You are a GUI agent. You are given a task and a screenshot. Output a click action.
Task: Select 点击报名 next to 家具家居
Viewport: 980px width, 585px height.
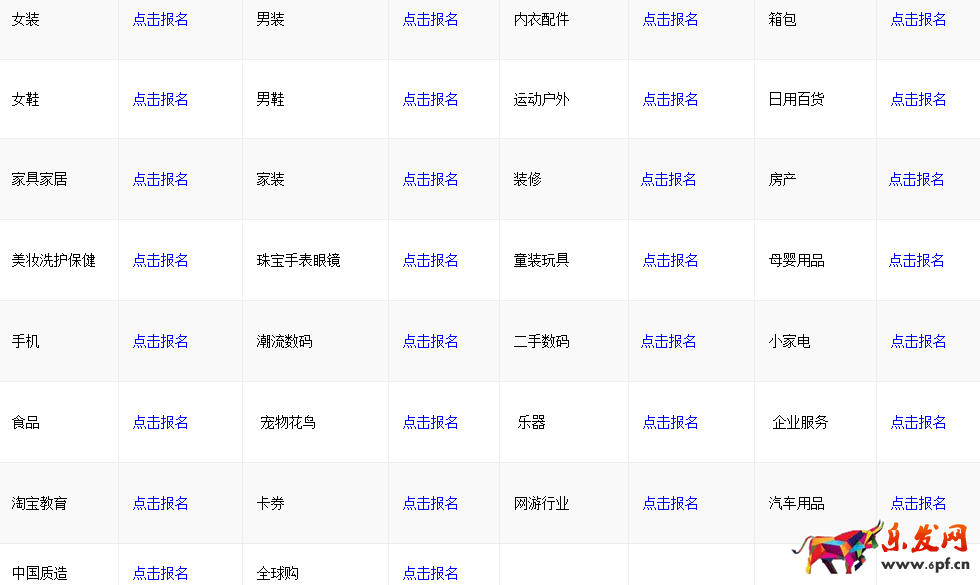[160, 179]
